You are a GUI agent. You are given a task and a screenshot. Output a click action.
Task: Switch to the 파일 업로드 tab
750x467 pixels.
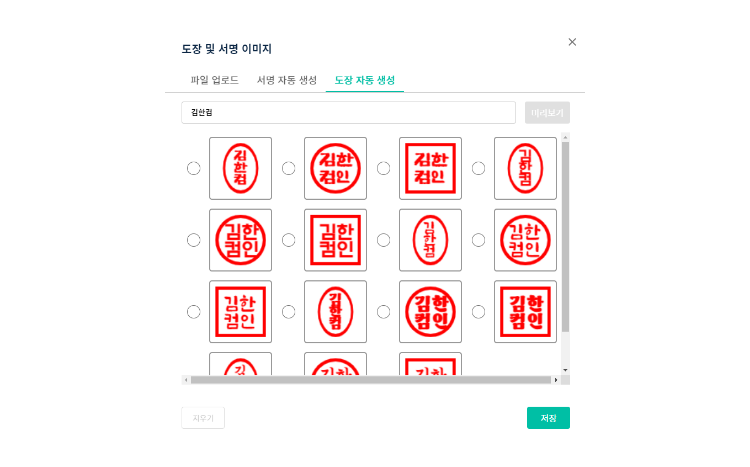point(214,80)
